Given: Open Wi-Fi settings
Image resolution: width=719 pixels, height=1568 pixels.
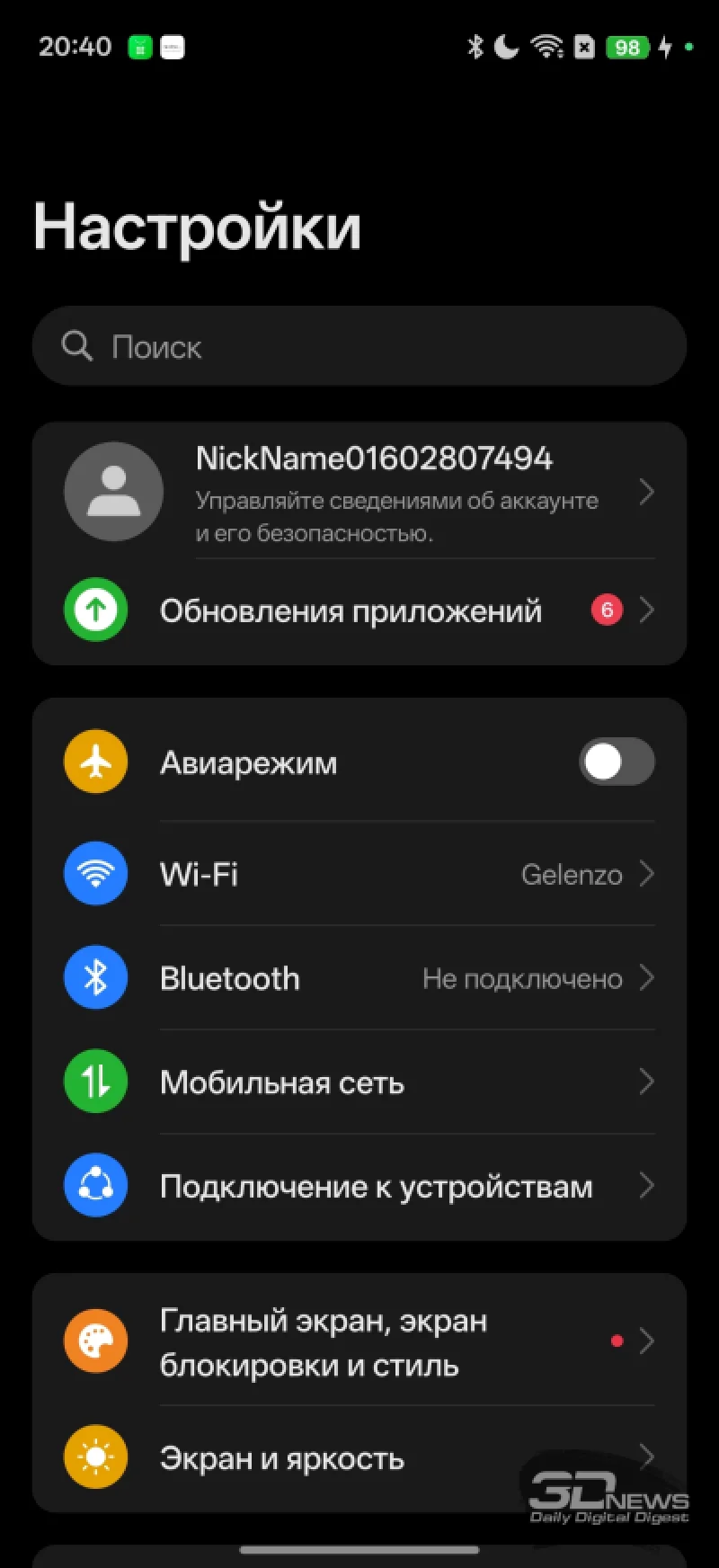Looking at the screenshot, I should 359,874.
